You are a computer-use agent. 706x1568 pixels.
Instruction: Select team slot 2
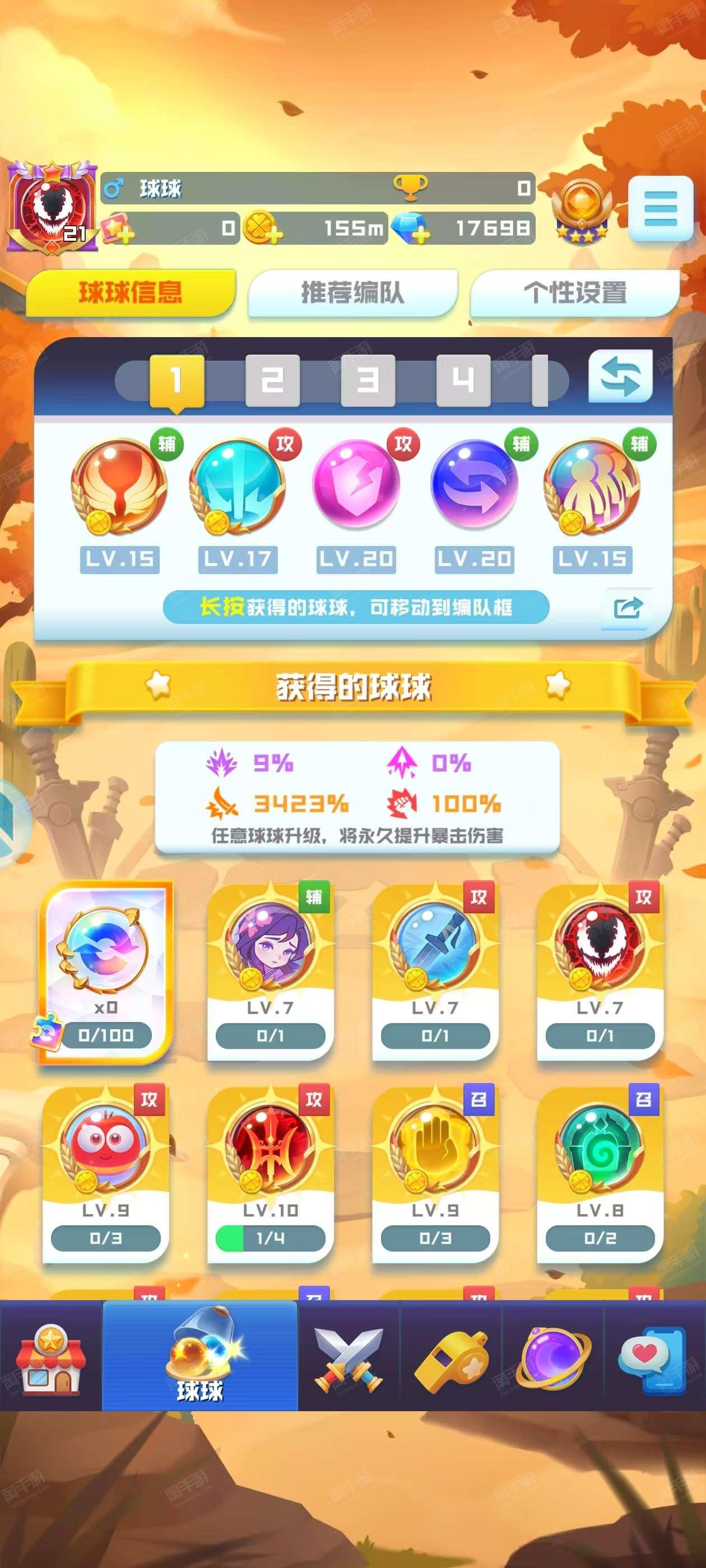272,380
